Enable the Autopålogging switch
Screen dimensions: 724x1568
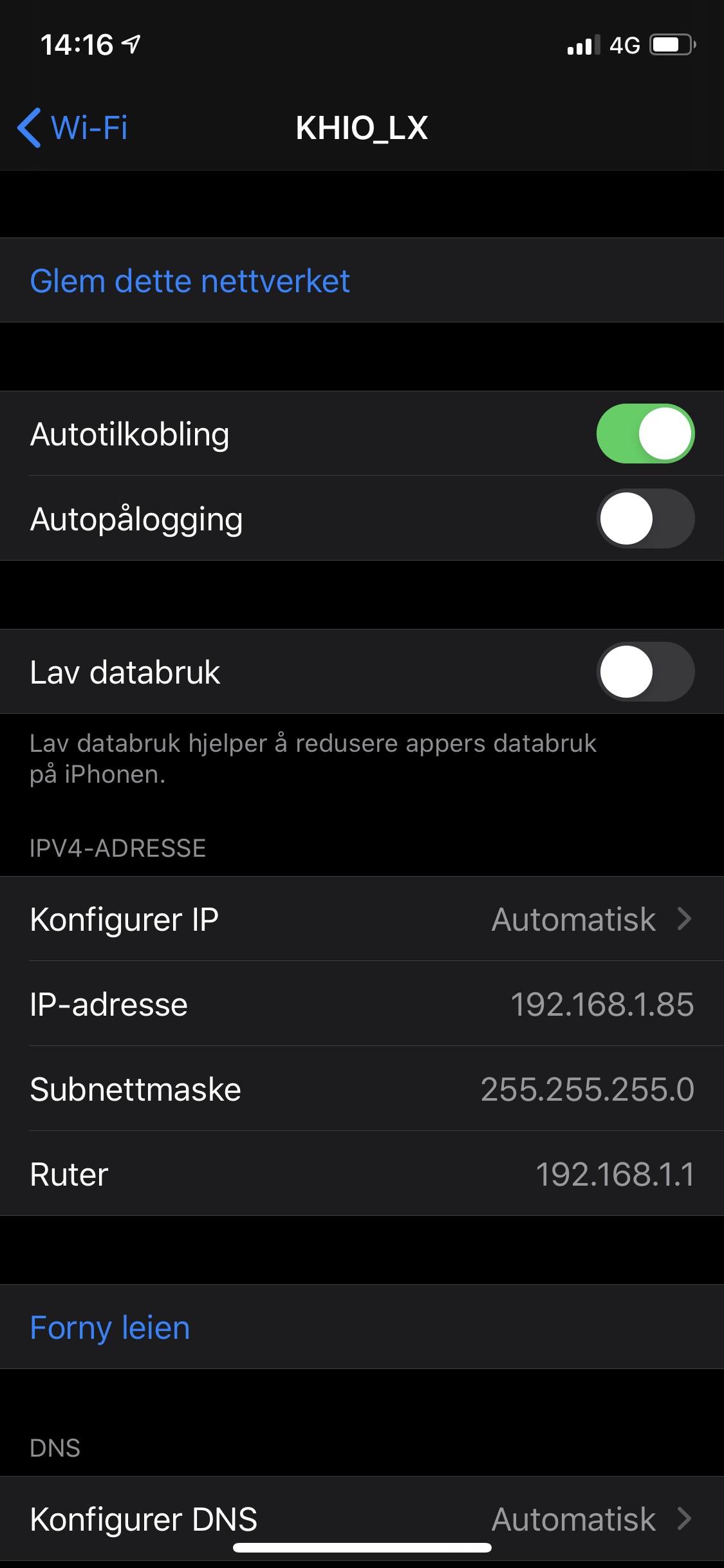645,518
